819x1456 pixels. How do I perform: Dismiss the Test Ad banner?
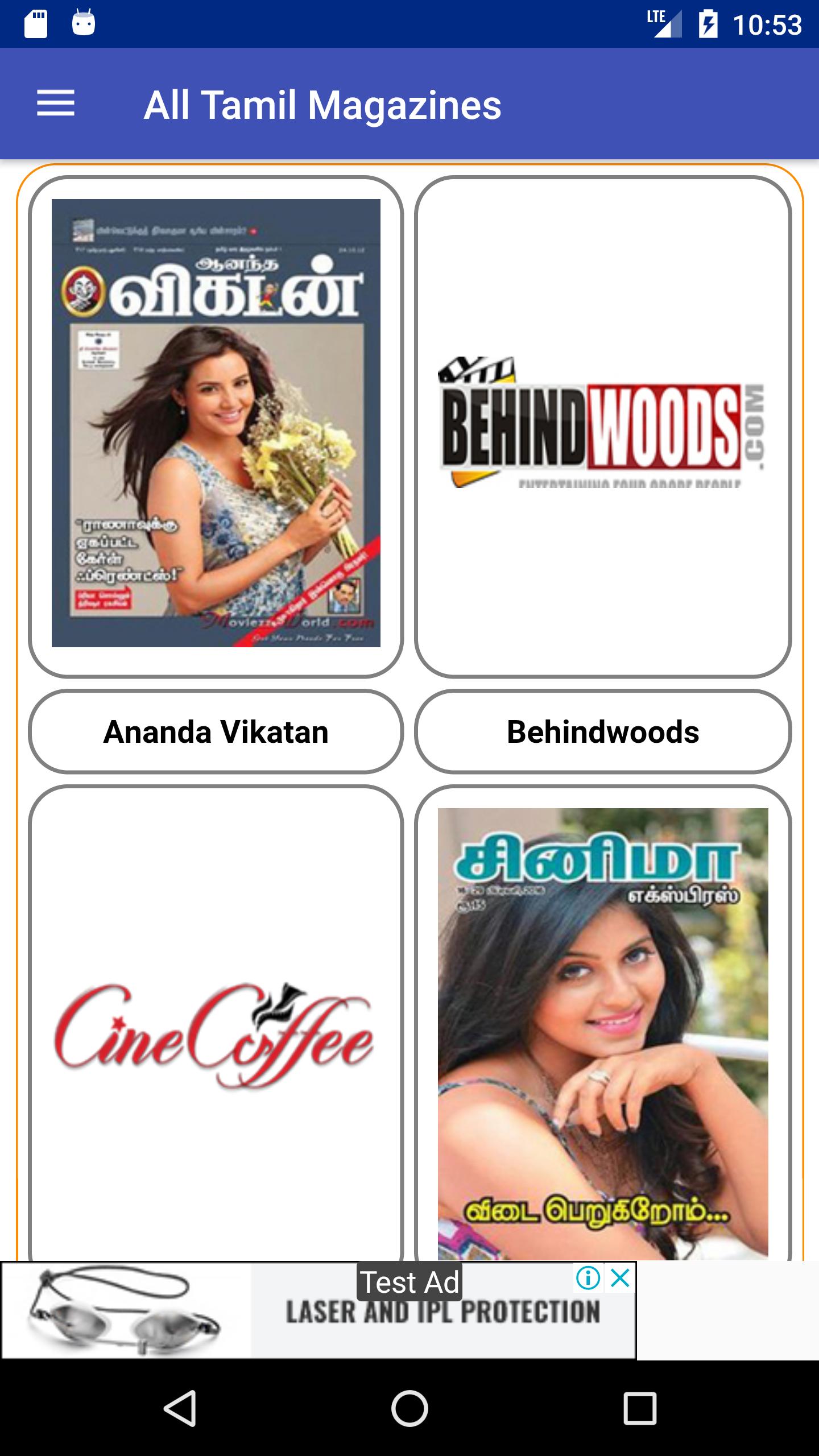[x=621, y=1278]
